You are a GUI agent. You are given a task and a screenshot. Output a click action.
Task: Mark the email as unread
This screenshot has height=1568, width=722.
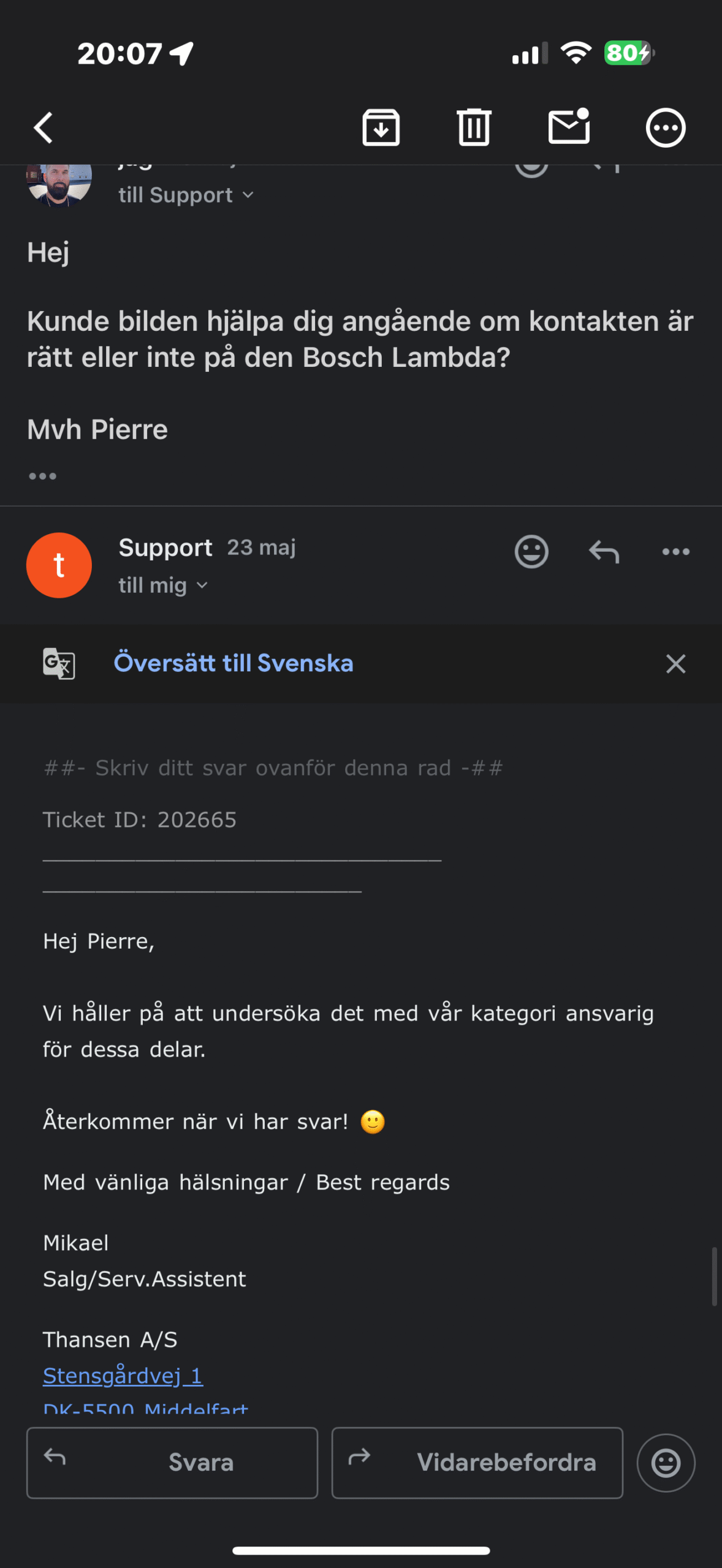(x=569, y=126)
